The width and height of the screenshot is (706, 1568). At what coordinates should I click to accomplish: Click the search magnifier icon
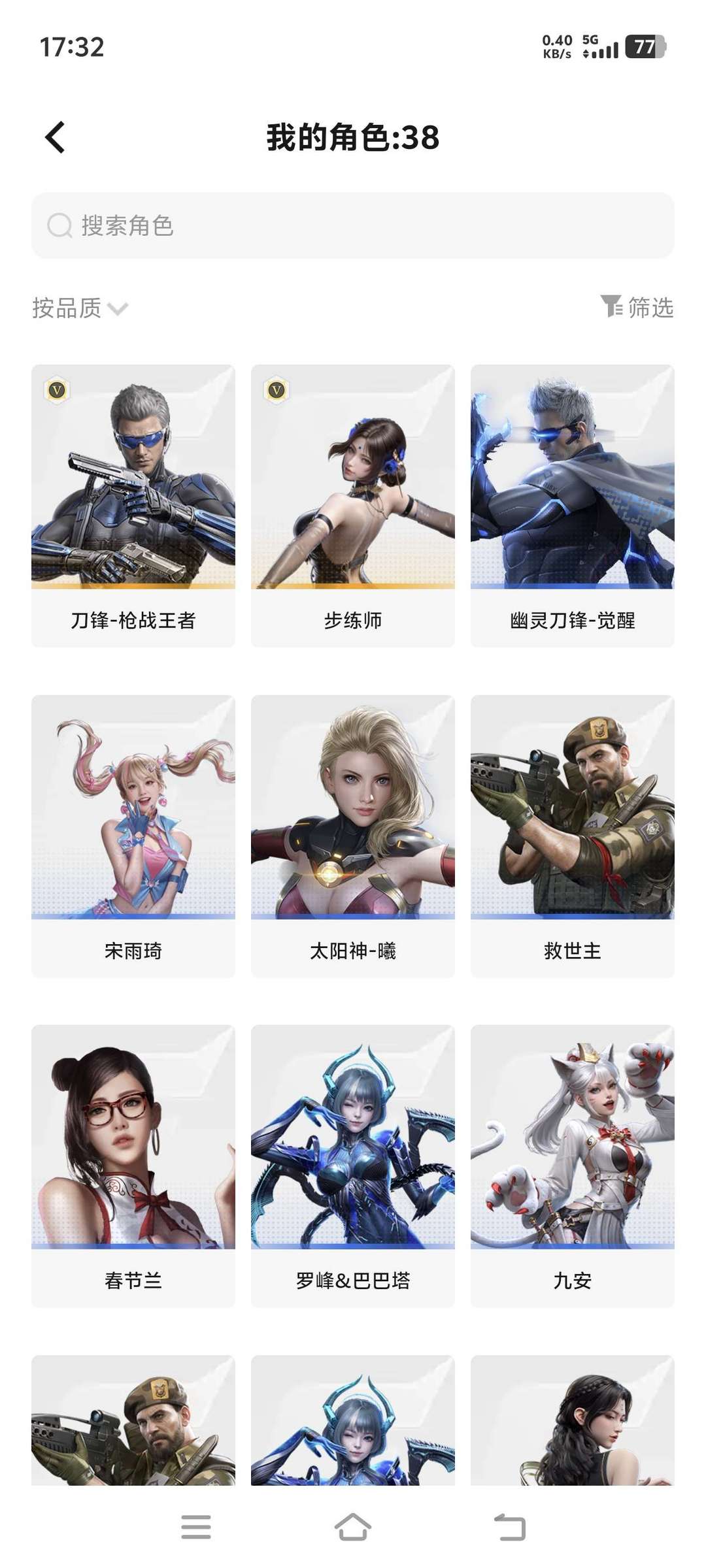tap(59, 225)
